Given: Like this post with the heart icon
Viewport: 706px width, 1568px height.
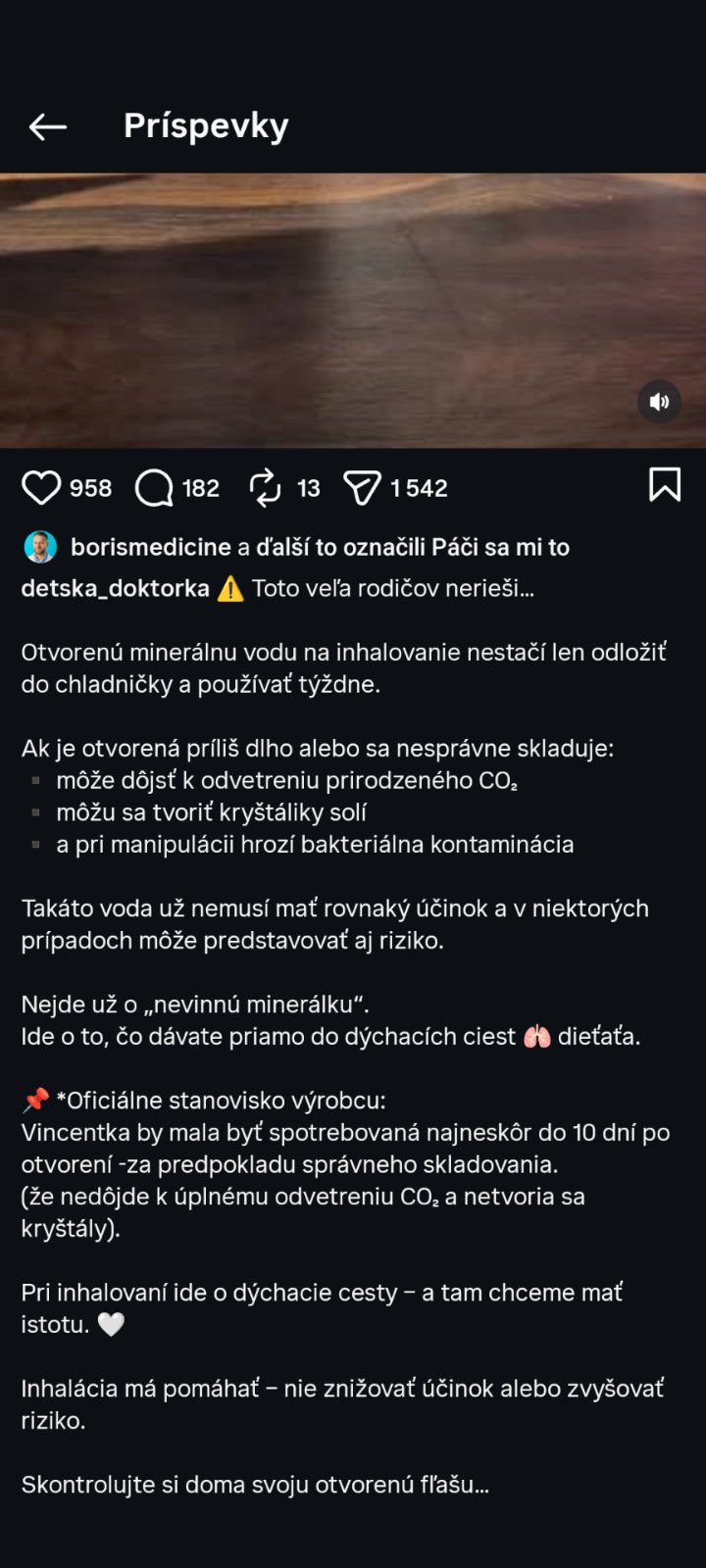Looking at the screenshot, I should coord(41,487).
